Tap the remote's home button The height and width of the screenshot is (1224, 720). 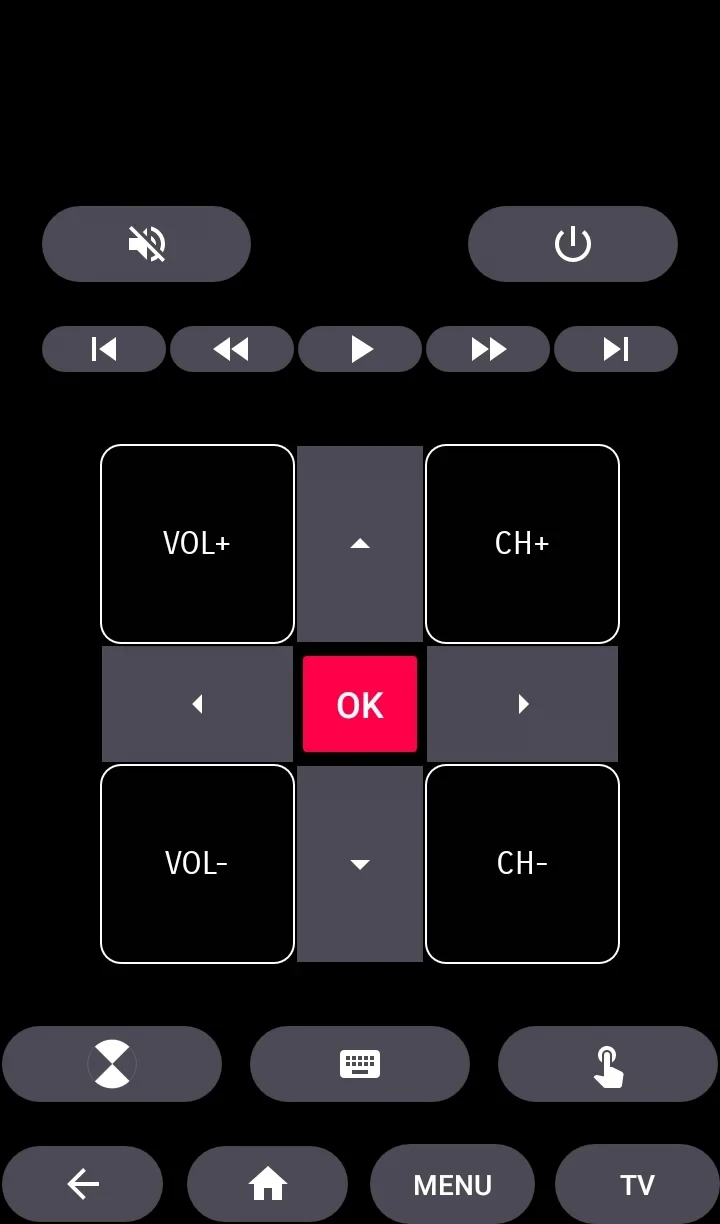[x=267, y=1185]
